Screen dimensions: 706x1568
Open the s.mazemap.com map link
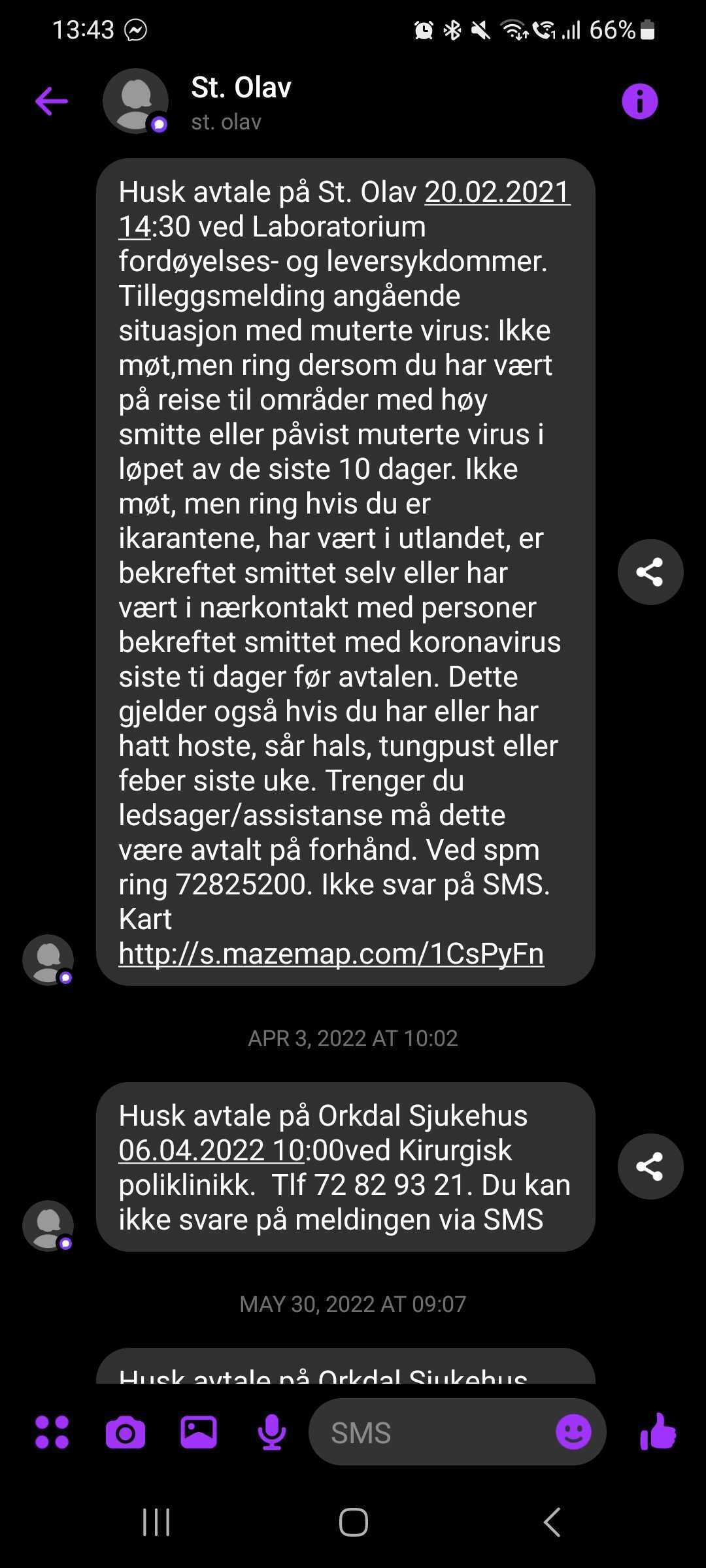point(331,953)
